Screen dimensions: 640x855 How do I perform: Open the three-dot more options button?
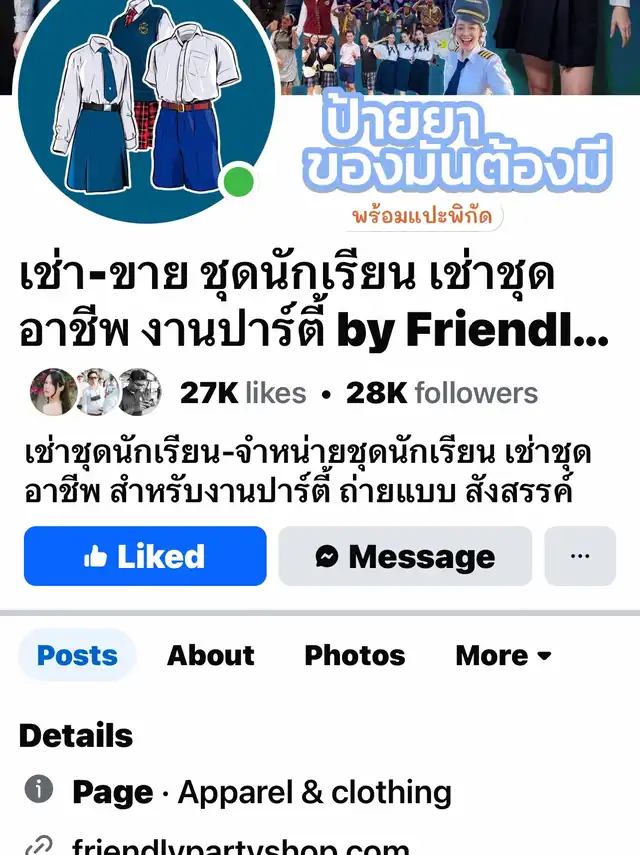coord(579,556)
